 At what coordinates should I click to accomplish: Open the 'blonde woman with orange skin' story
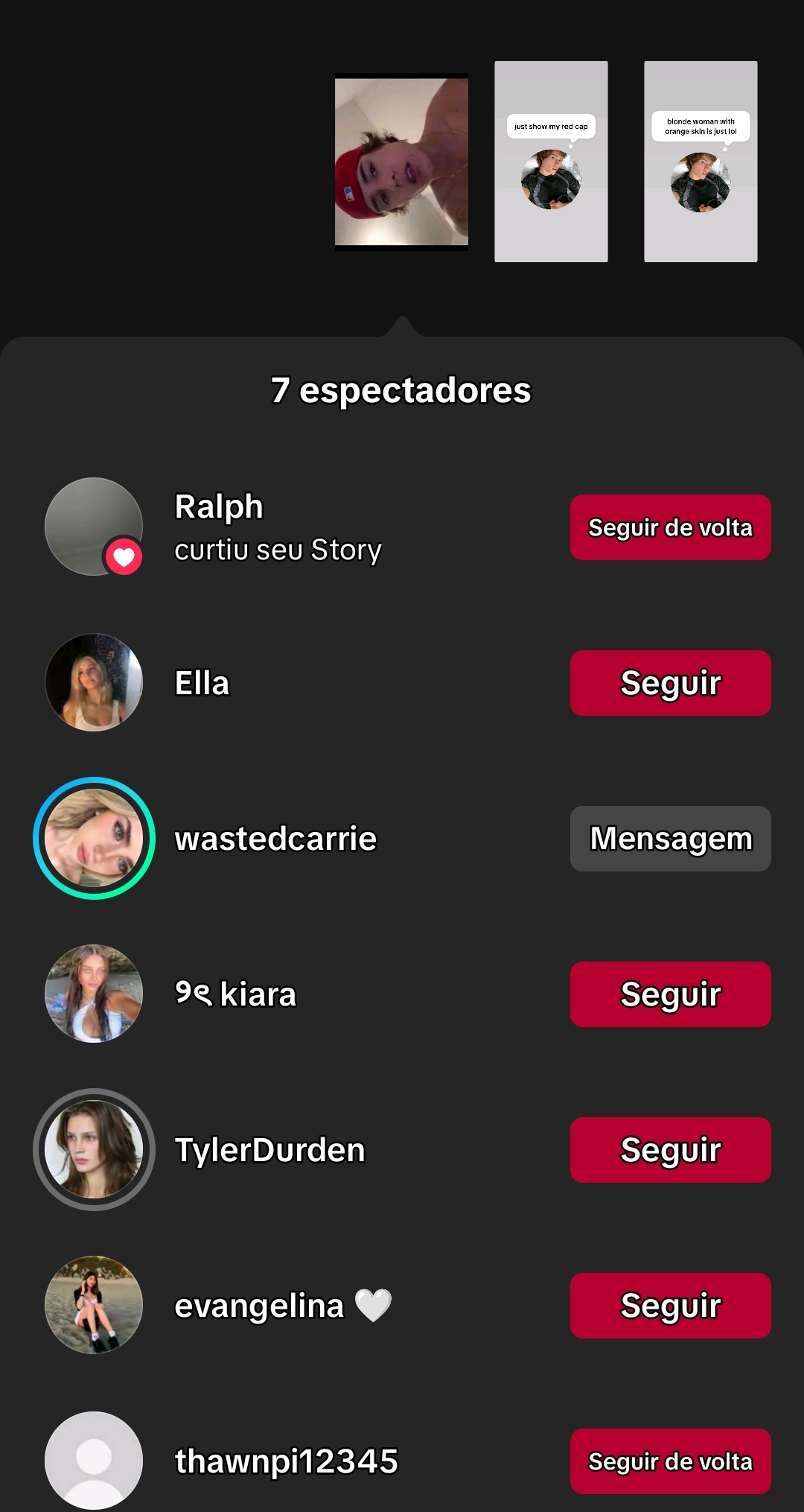pyautogui.click(x=701, y=162)
